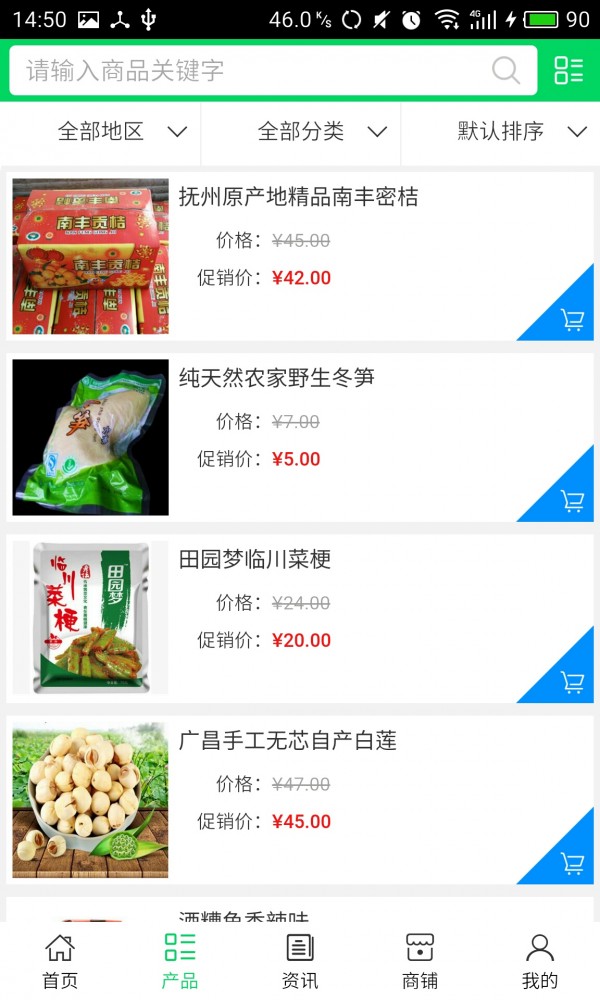Go to the 首页 home tab
Screen dimensions: 600x1000
click(x=60, y=961)
